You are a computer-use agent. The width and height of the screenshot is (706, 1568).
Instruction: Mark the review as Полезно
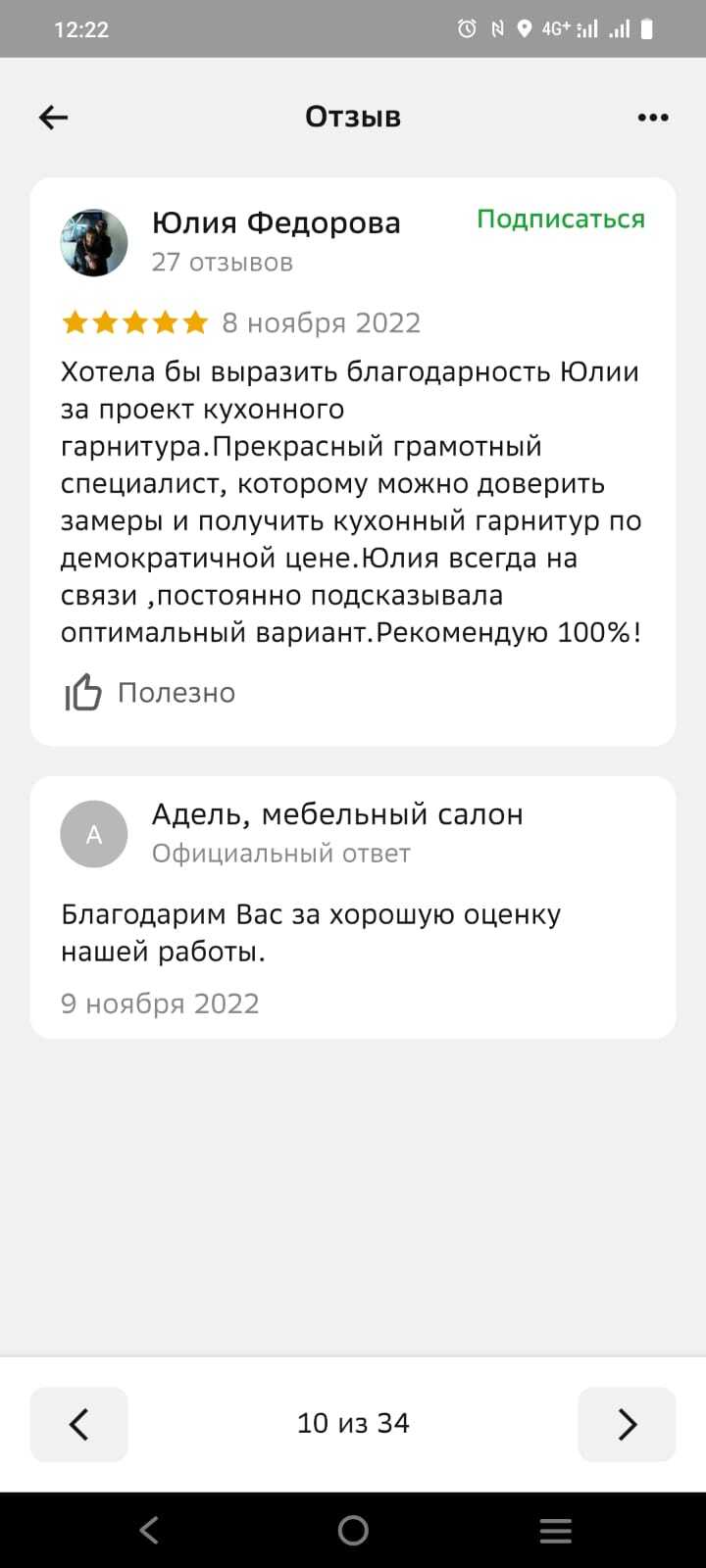point(150,693)
